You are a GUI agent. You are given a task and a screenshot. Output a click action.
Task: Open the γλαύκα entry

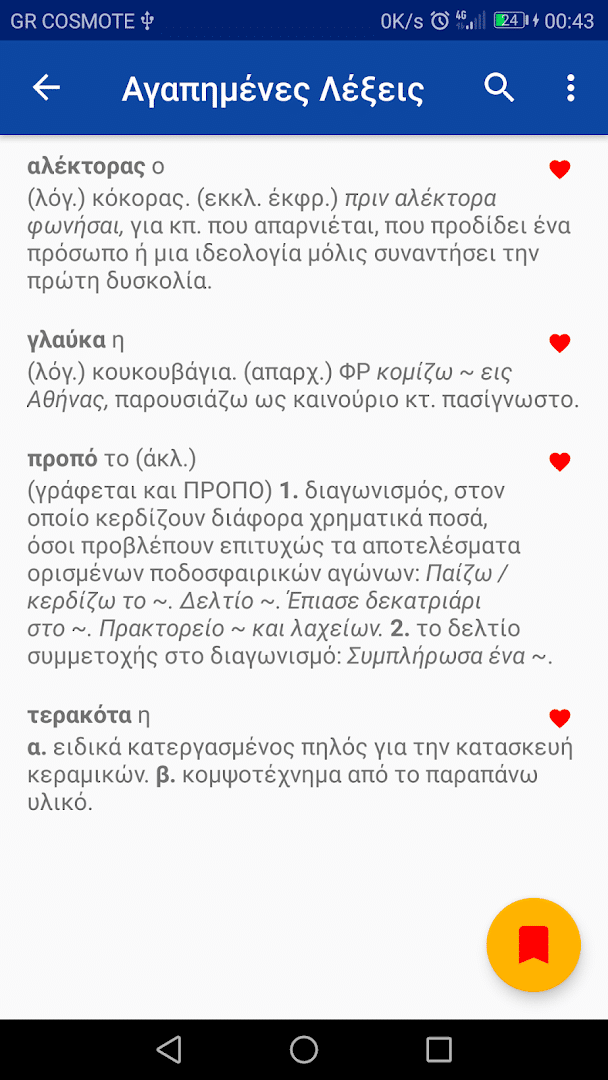pos(304,369)
